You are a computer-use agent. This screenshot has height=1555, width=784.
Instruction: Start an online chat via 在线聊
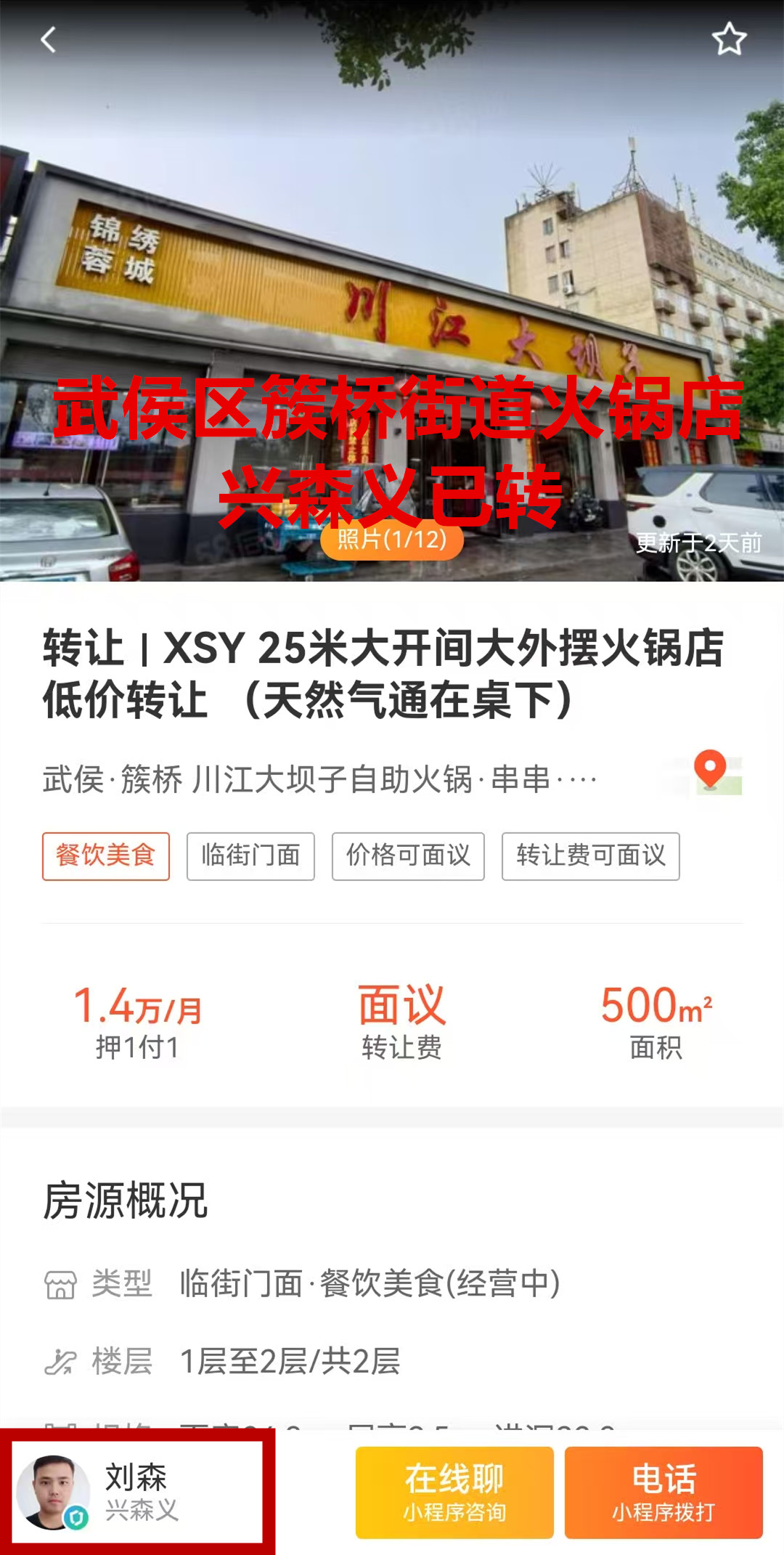(x=454, y=1492)
